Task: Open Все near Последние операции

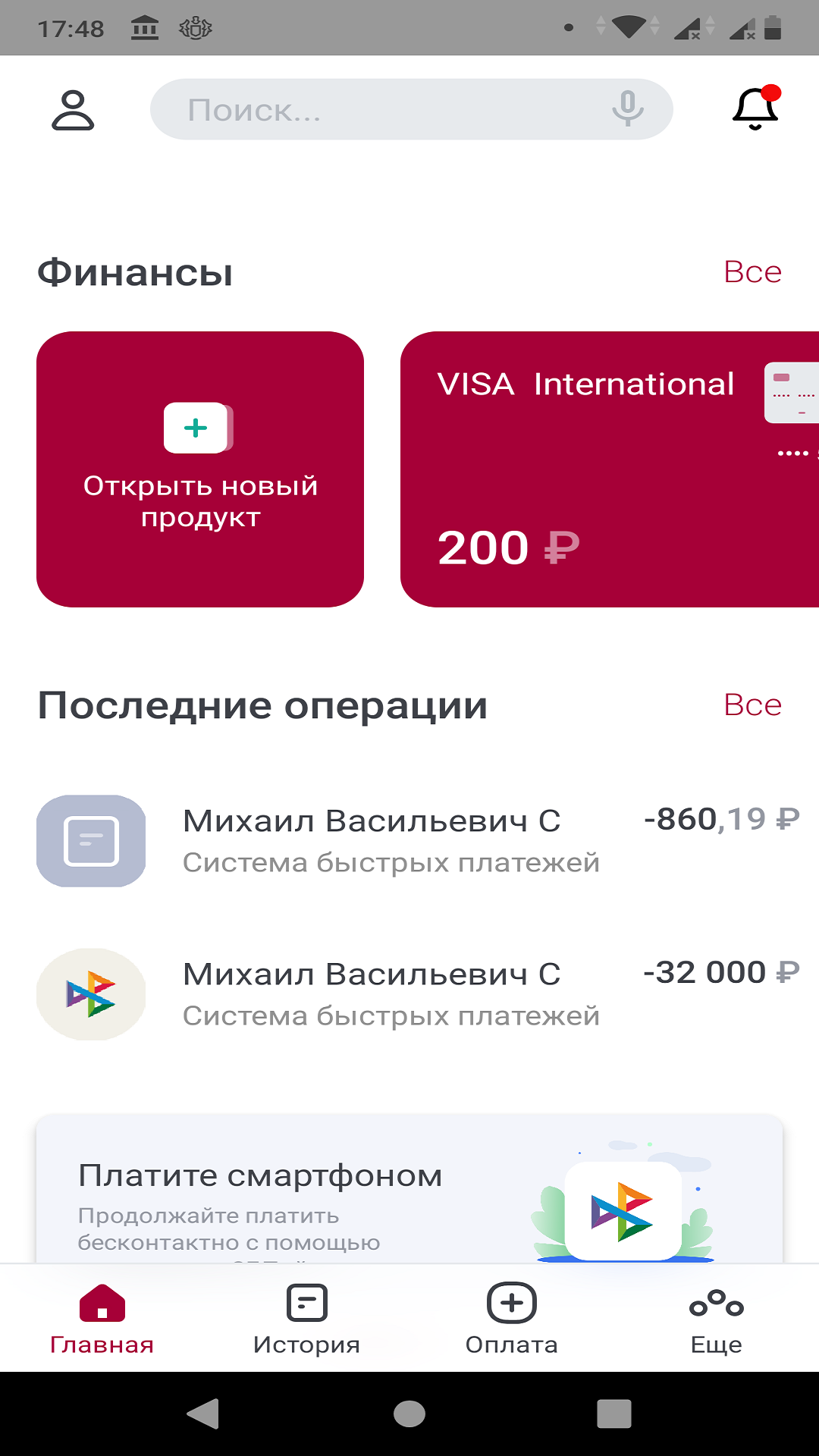Action: pos(754,704)
